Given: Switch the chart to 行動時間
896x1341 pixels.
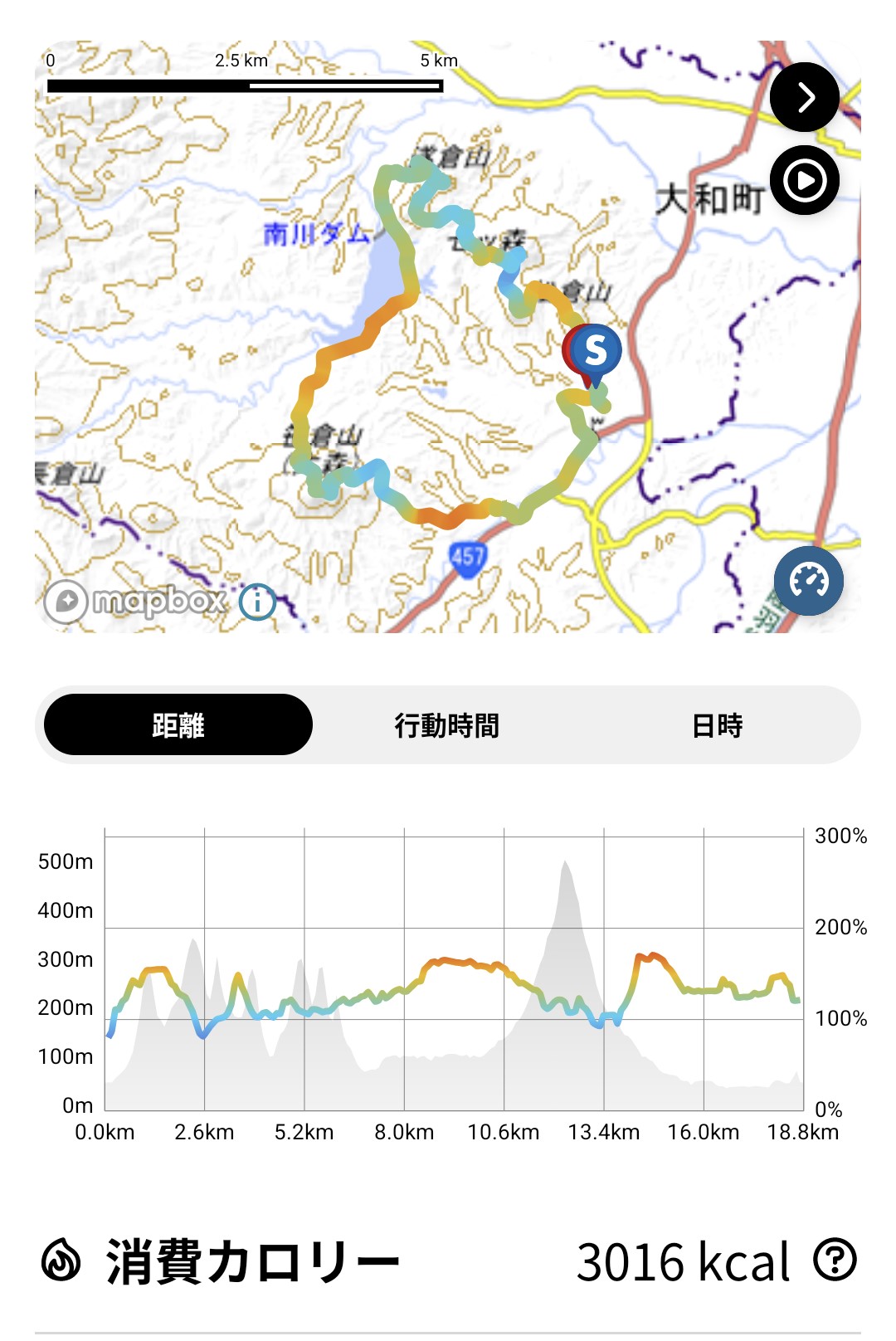Looking at the screenshot, I should [x=446, y=725].
